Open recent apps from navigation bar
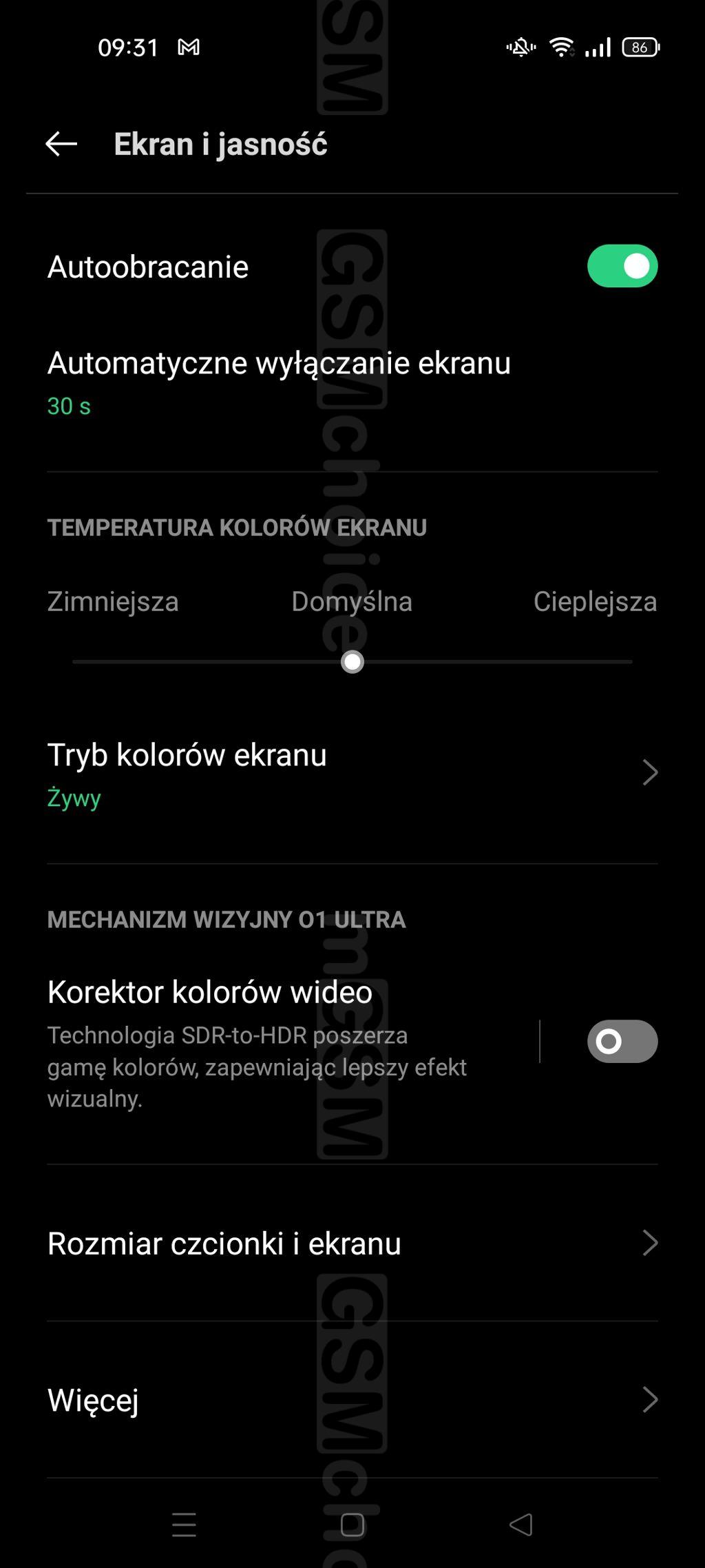This screenshot has height=1568, width=705. (x=184, y=1525)
